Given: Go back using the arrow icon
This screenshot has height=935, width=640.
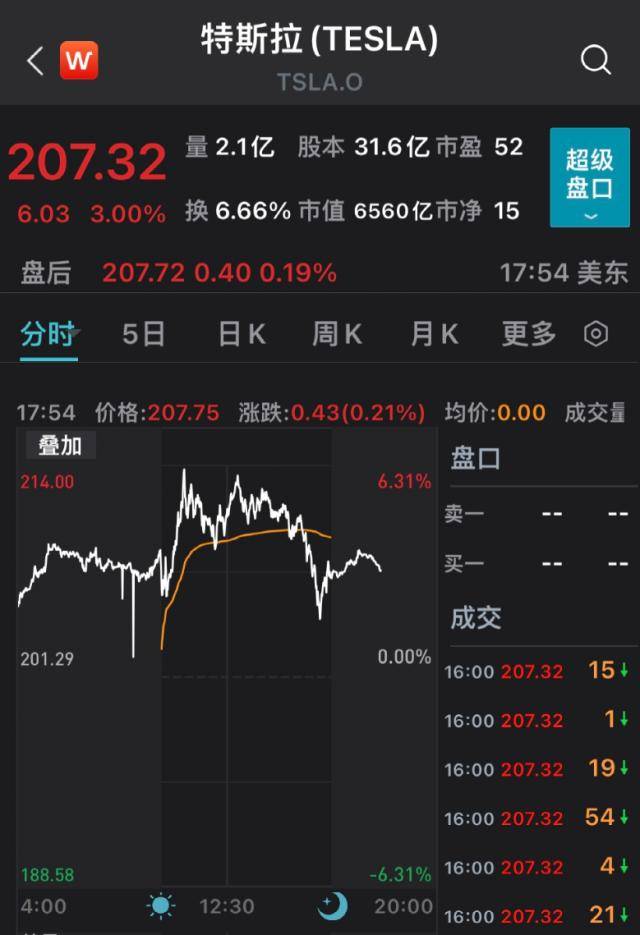Looking at the screenshot, I should (35, 62).
